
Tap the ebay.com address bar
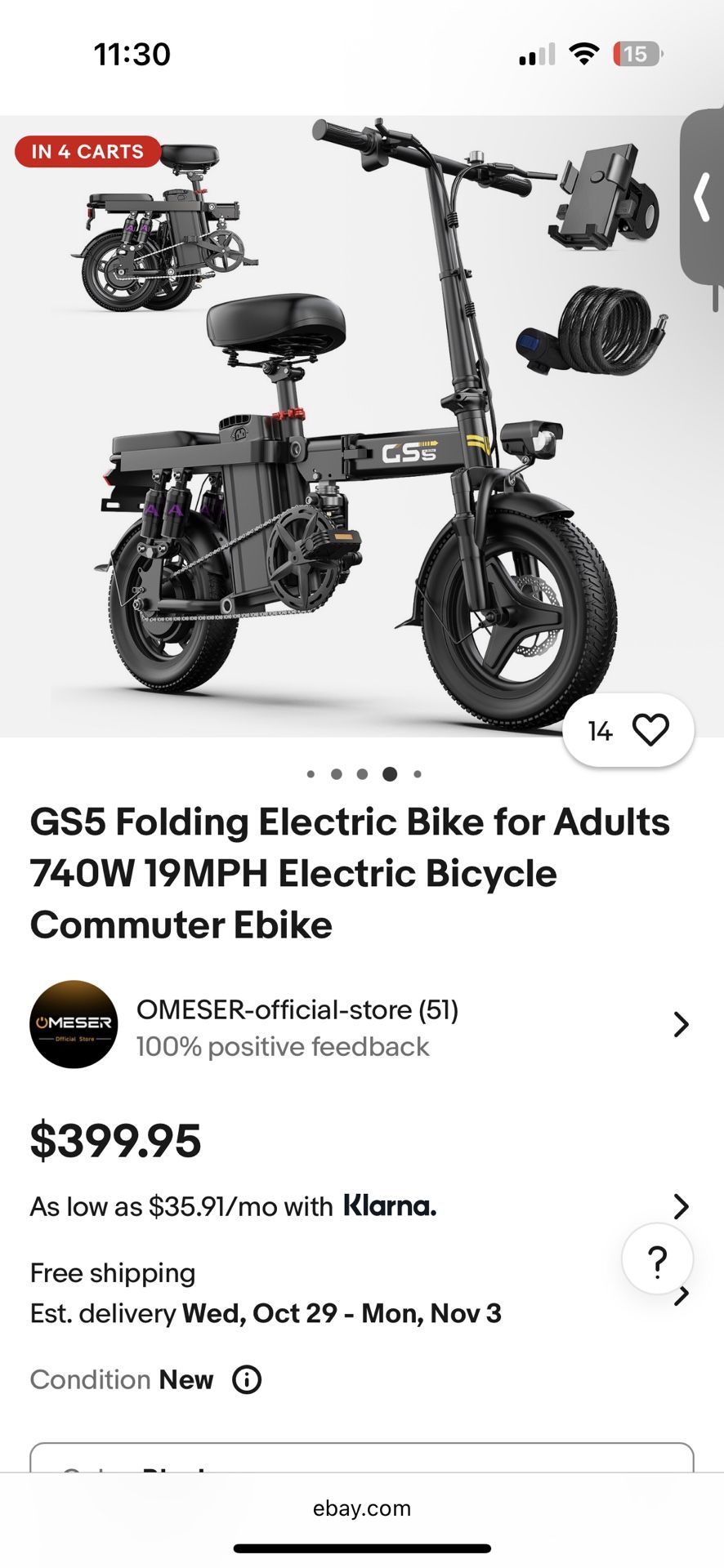pos(362,1508)
